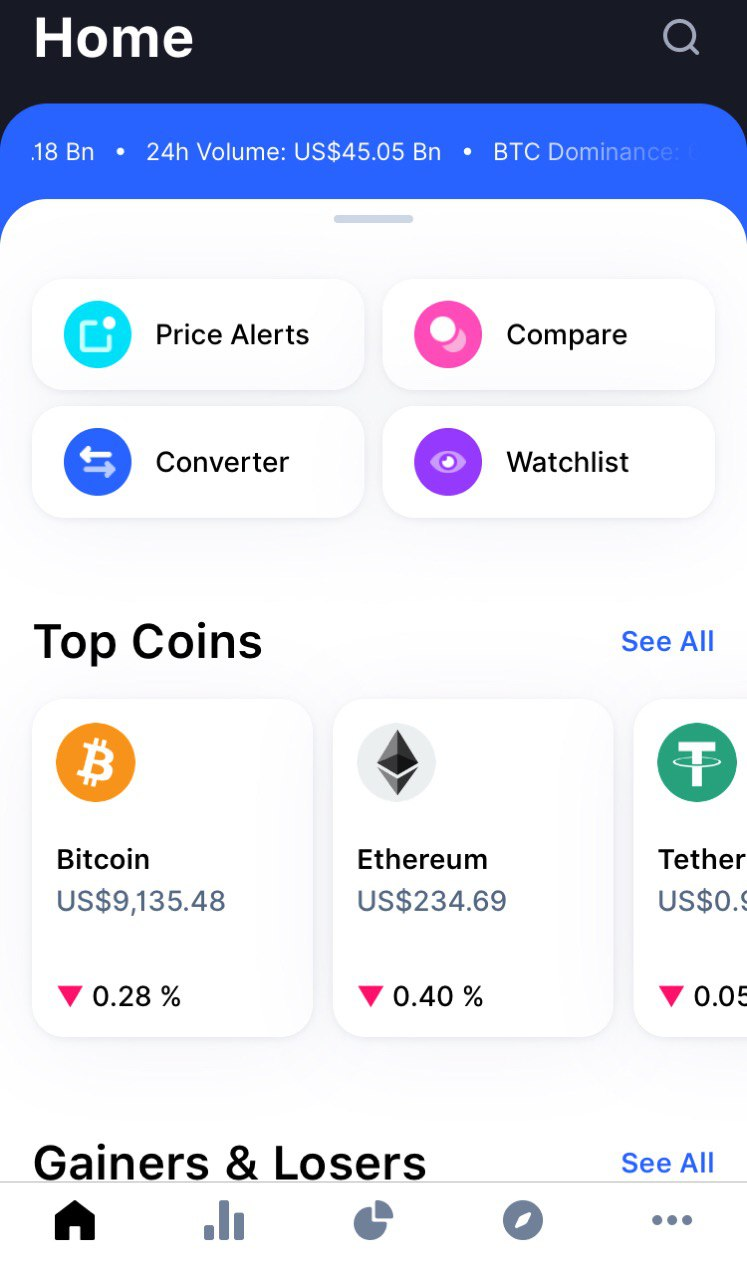See all Gainers & Losers
747x1280 pixels.
point(667,1163)
